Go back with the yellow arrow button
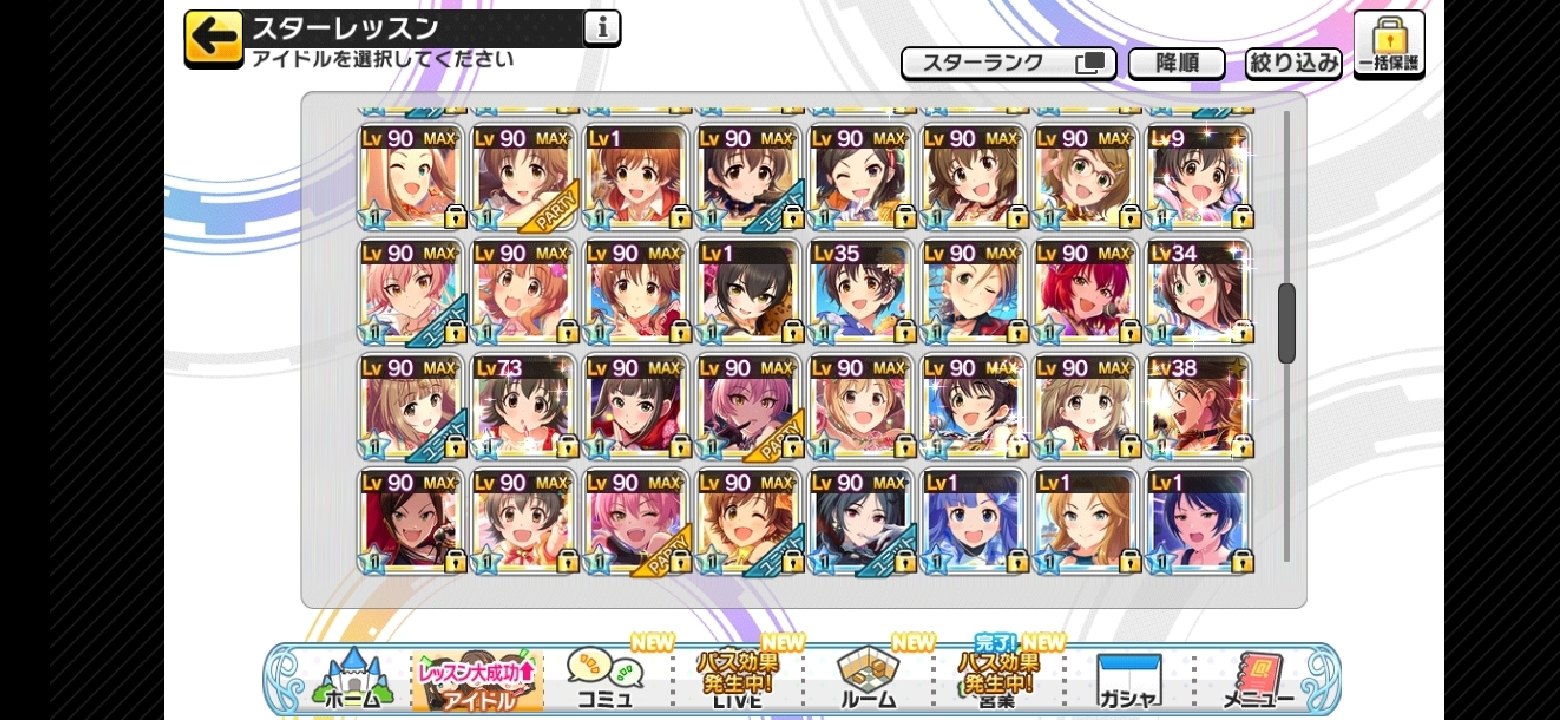Image resolution: width=1560 pixels, height=720 pixels. click(213, 39)
